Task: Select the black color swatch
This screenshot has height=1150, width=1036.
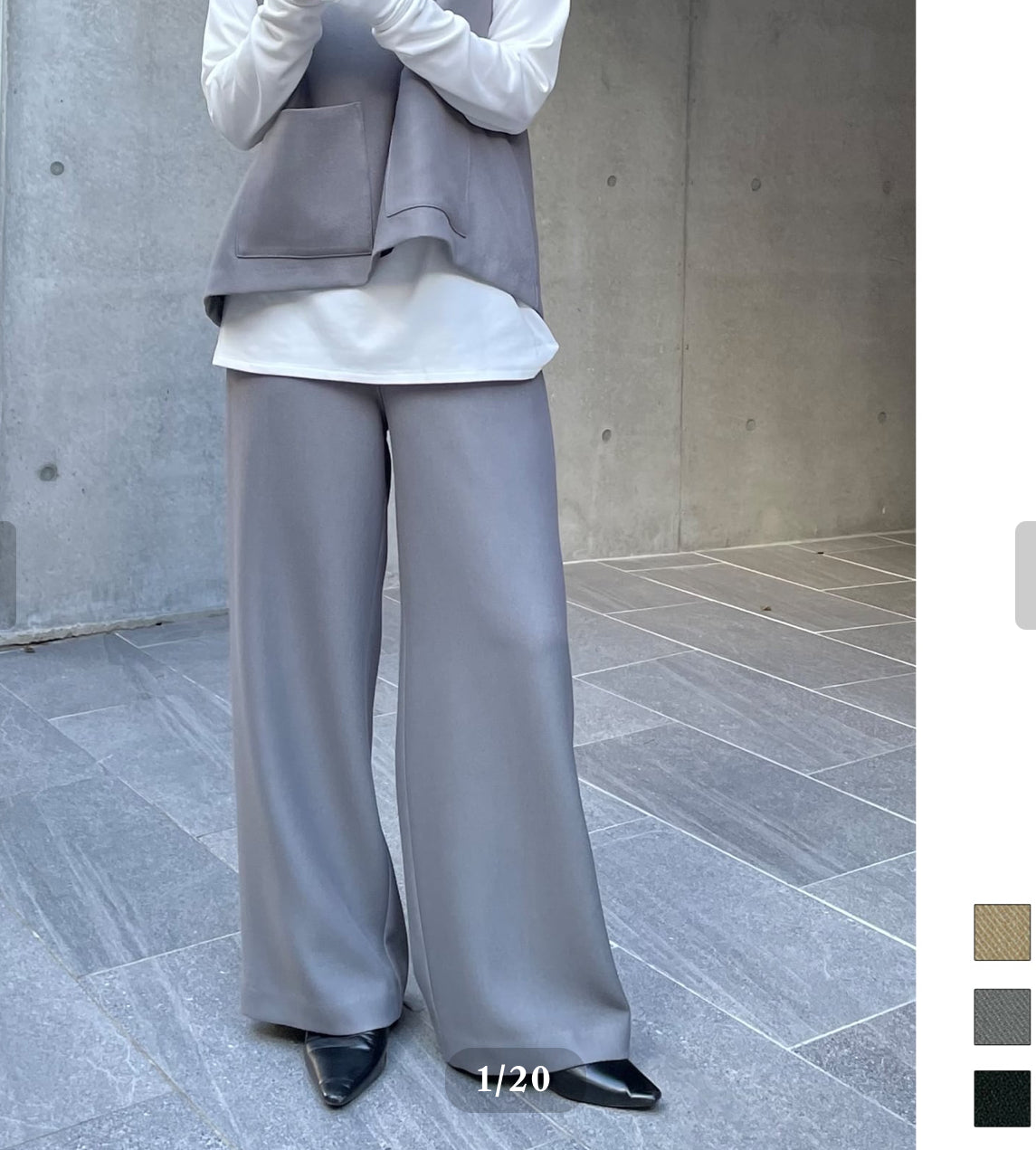Action: point(1002,1098)
